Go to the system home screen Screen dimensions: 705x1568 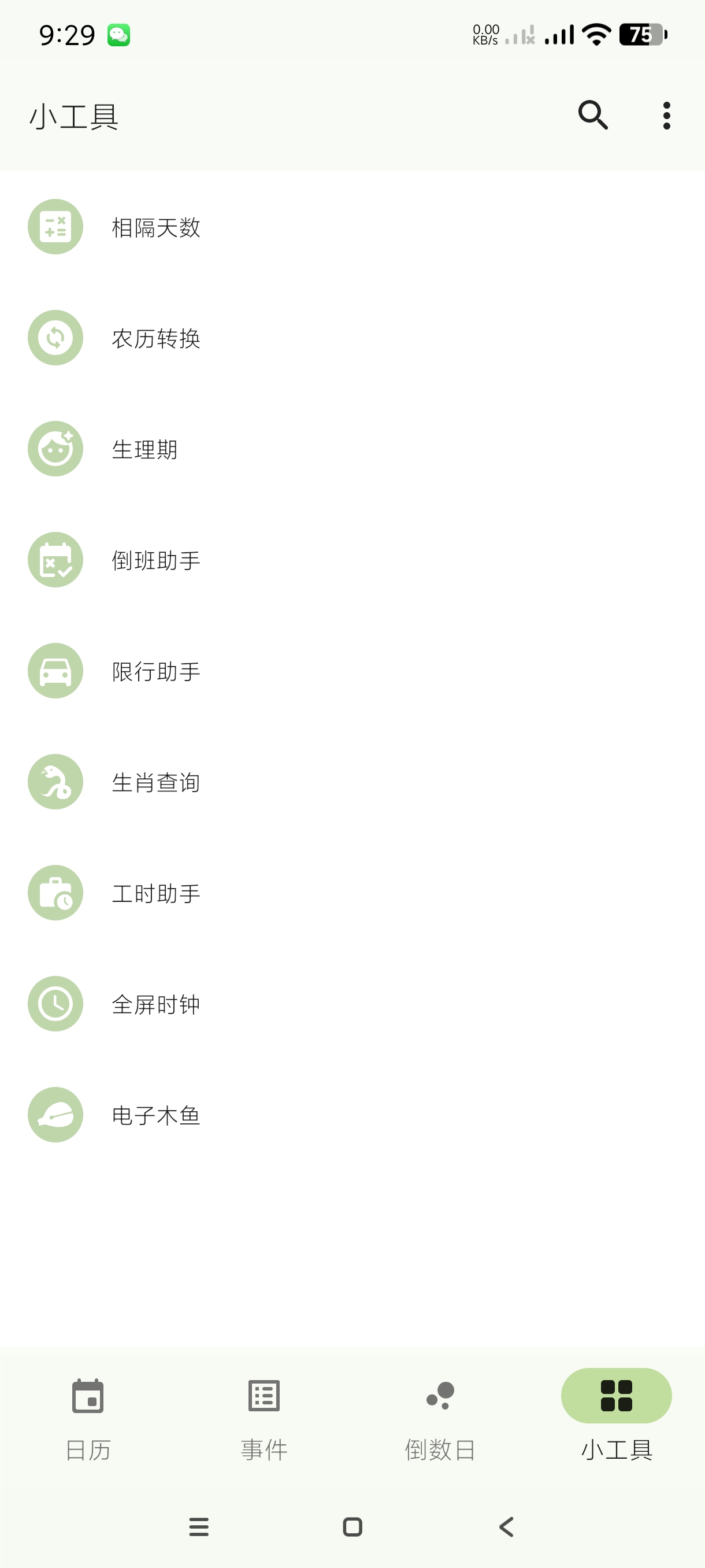(x=352, y=1526)
